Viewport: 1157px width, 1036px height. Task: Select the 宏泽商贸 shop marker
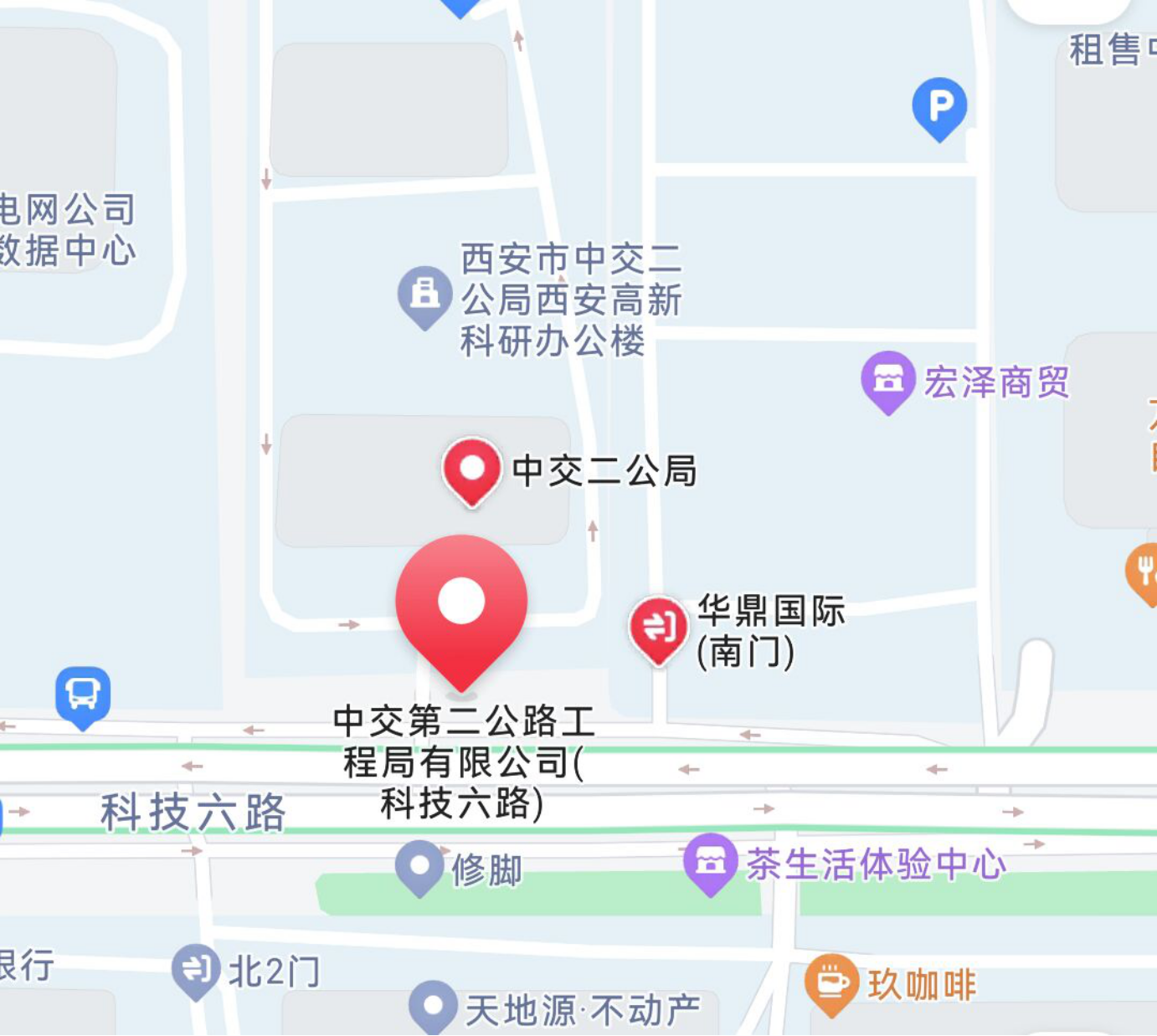click(x=888, y=381)
